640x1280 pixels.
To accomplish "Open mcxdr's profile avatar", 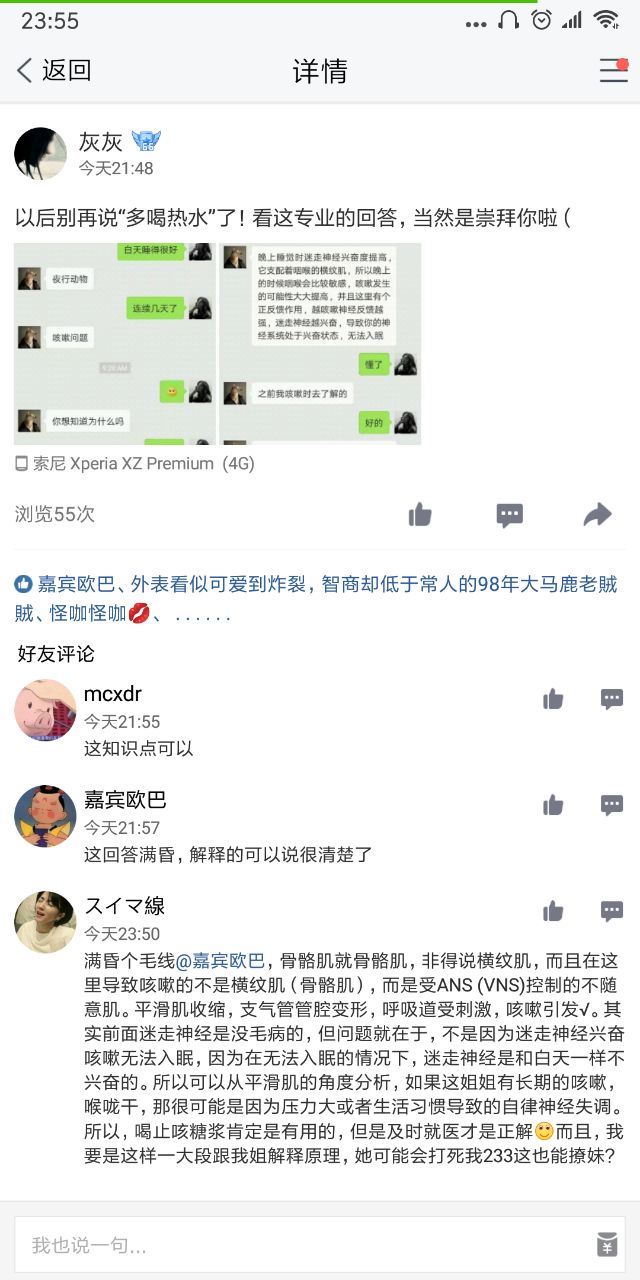I will [45, 710].
